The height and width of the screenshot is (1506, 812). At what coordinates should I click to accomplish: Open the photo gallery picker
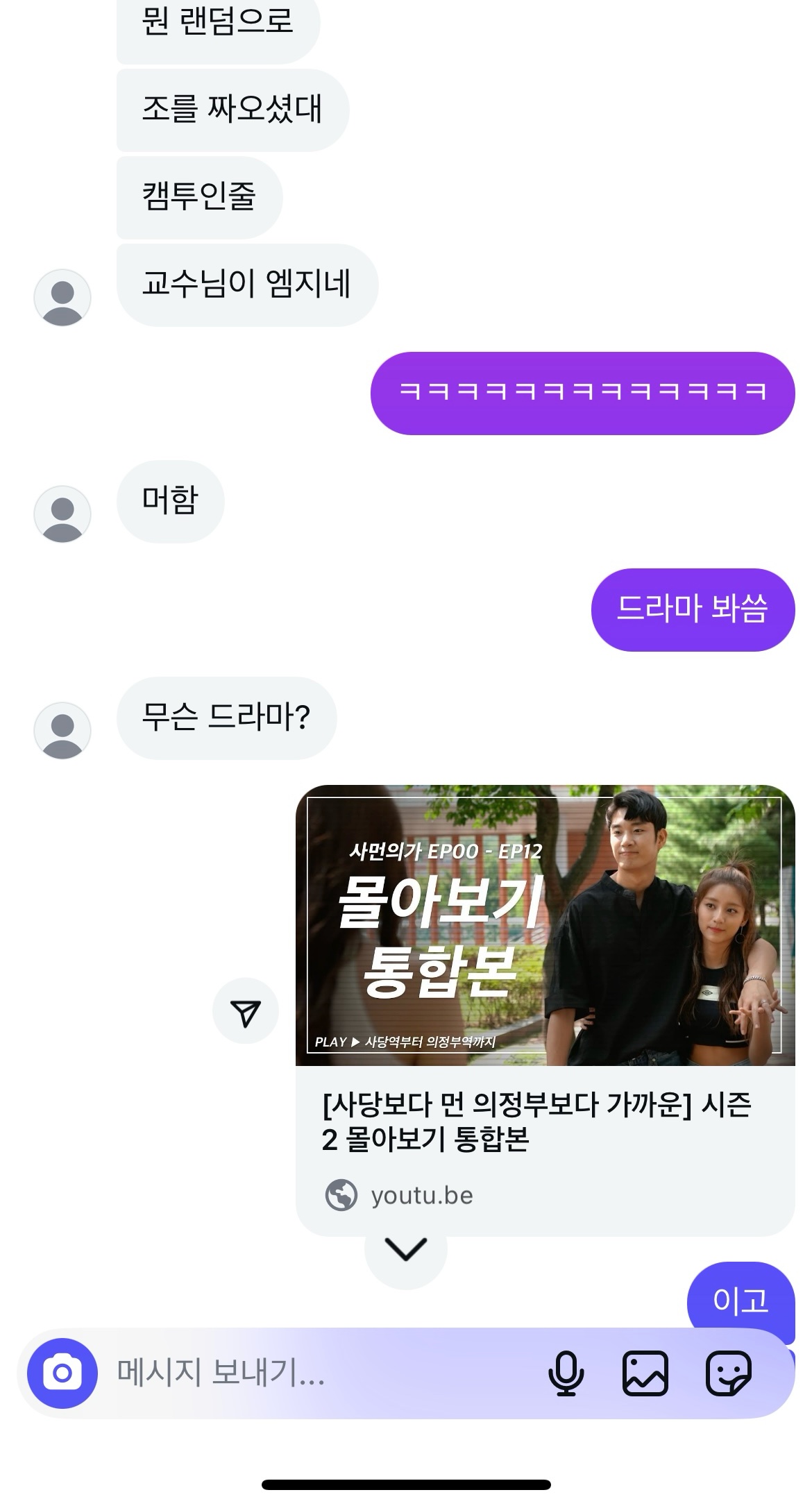coord(645,1373)
